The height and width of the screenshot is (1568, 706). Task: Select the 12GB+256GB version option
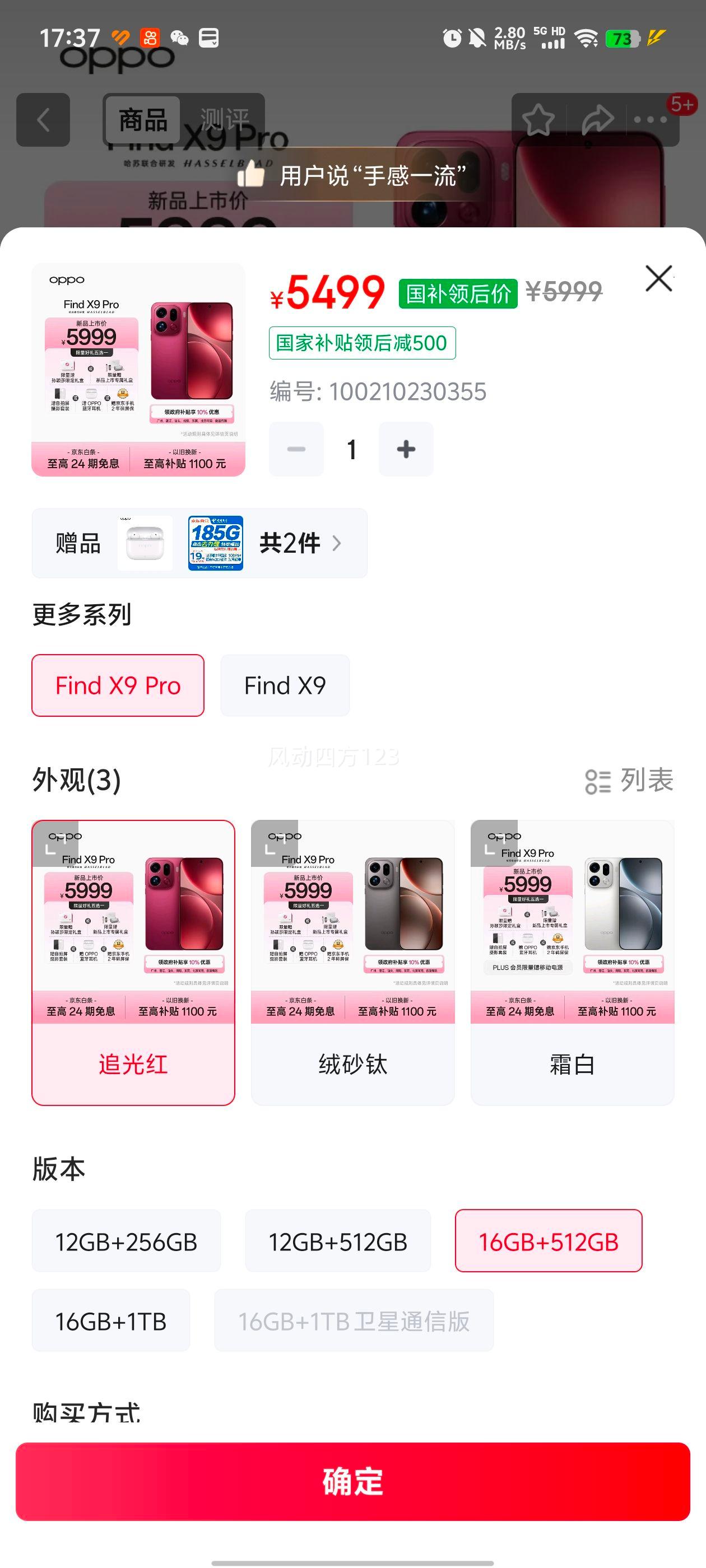(x=126, y=1241)
